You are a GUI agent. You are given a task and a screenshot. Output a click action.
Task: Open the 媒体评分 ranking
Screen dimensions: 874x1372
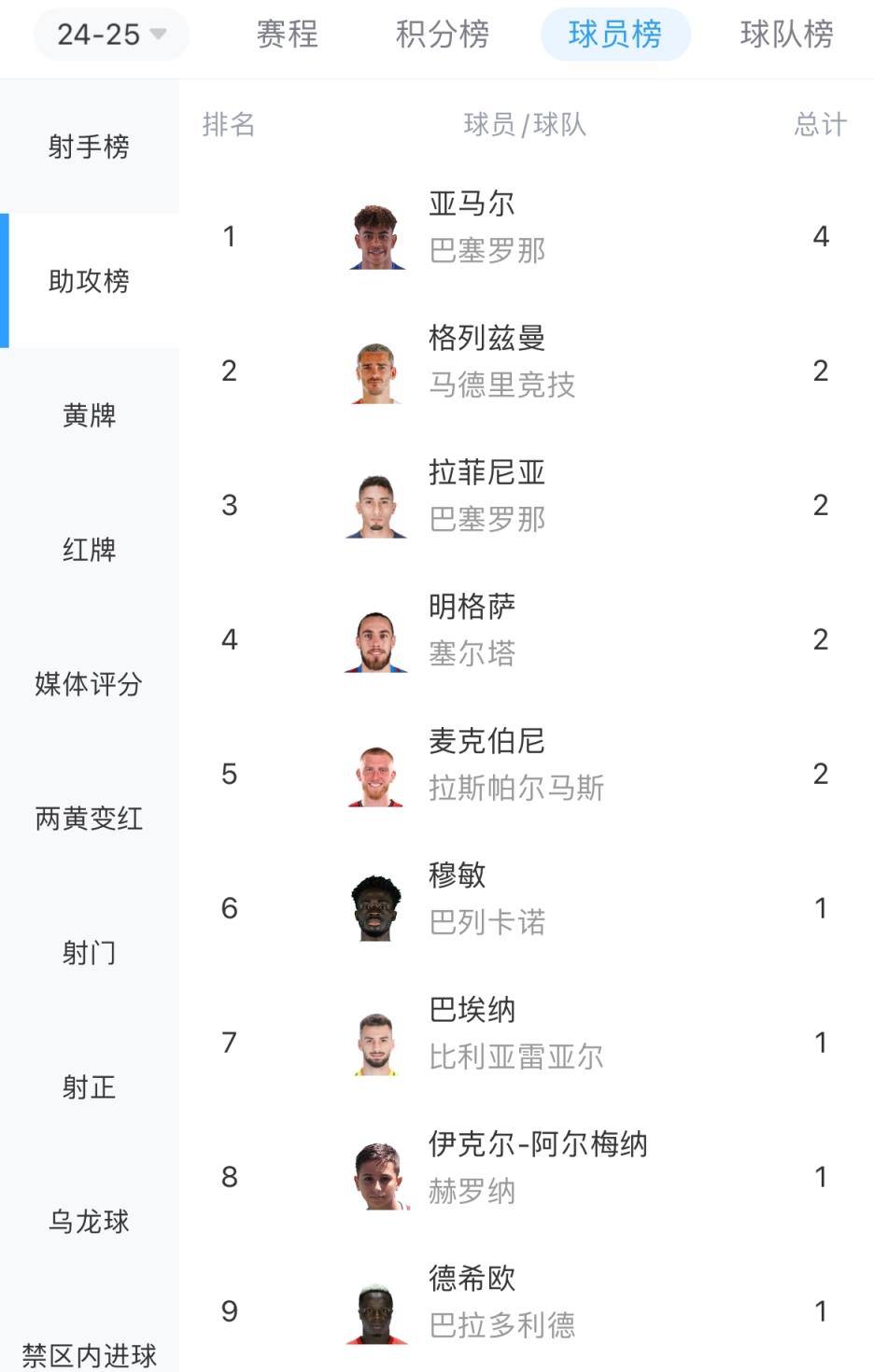[x=89, y=684]
